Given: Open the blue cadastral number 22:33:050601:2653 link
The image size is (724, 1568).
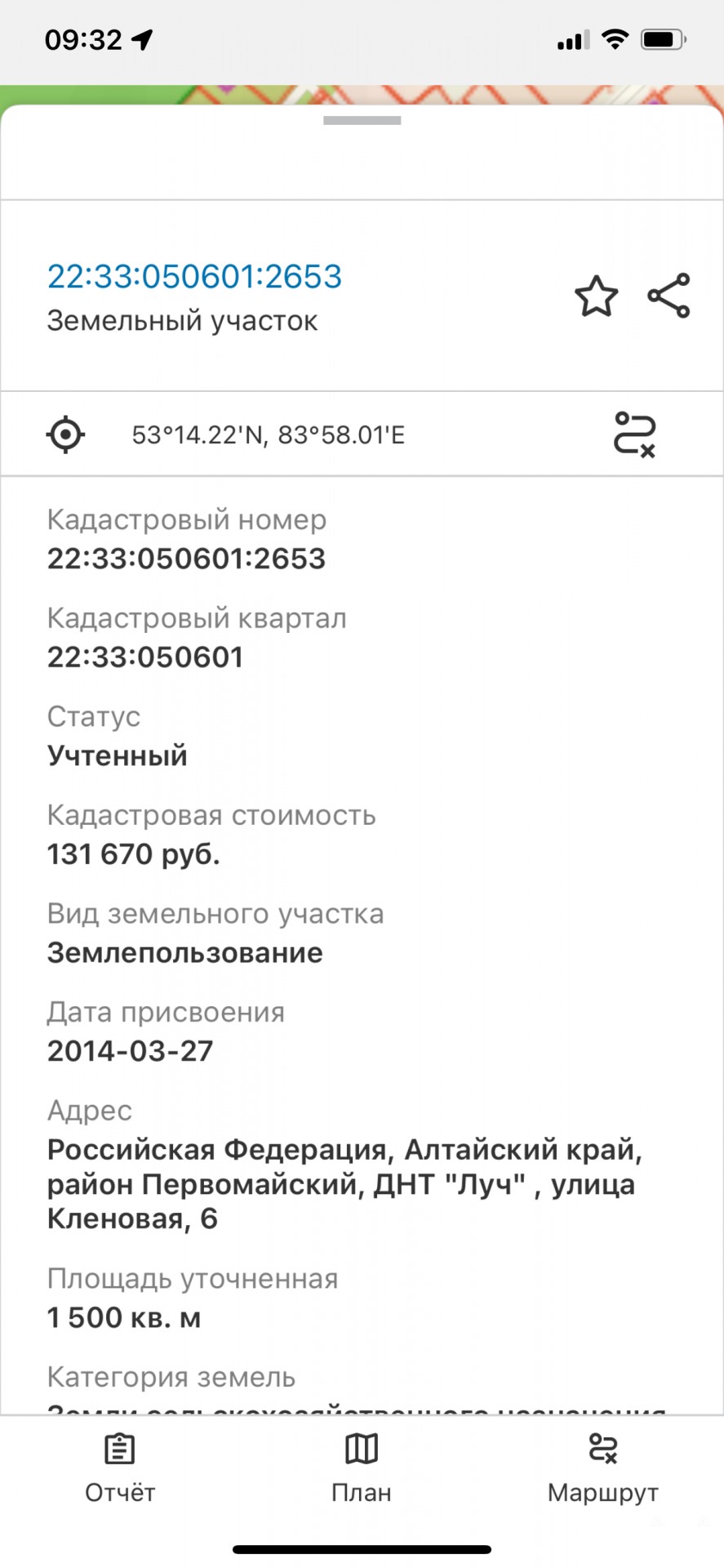Looking at the screenshot, I should click(194, 276).
